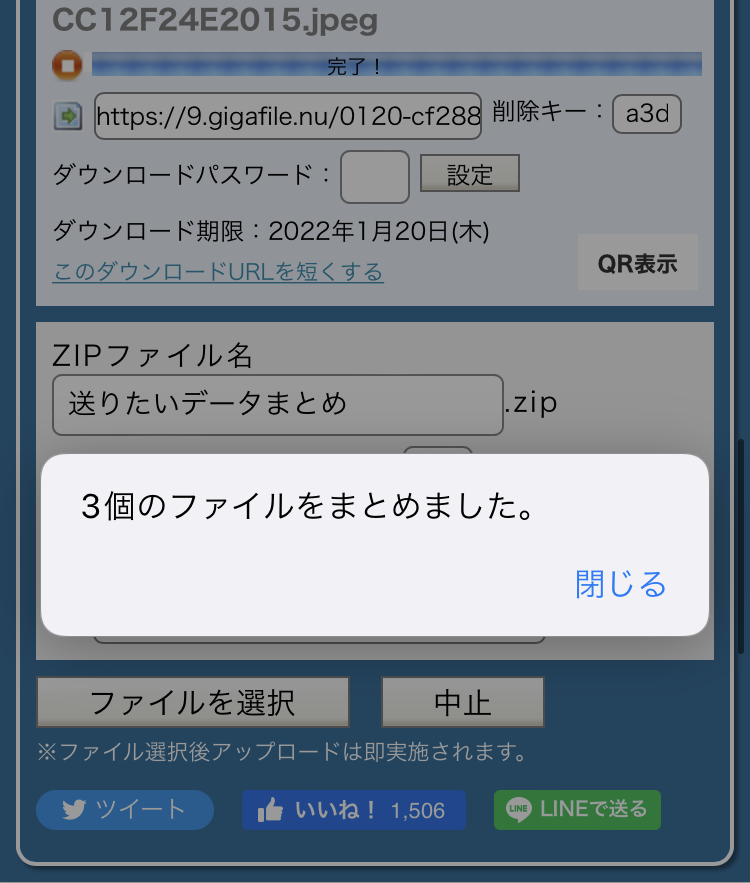Select the gigafile download URL field
Image resolution: width=750 pixels, height=883 pixels.
[288, 116]
